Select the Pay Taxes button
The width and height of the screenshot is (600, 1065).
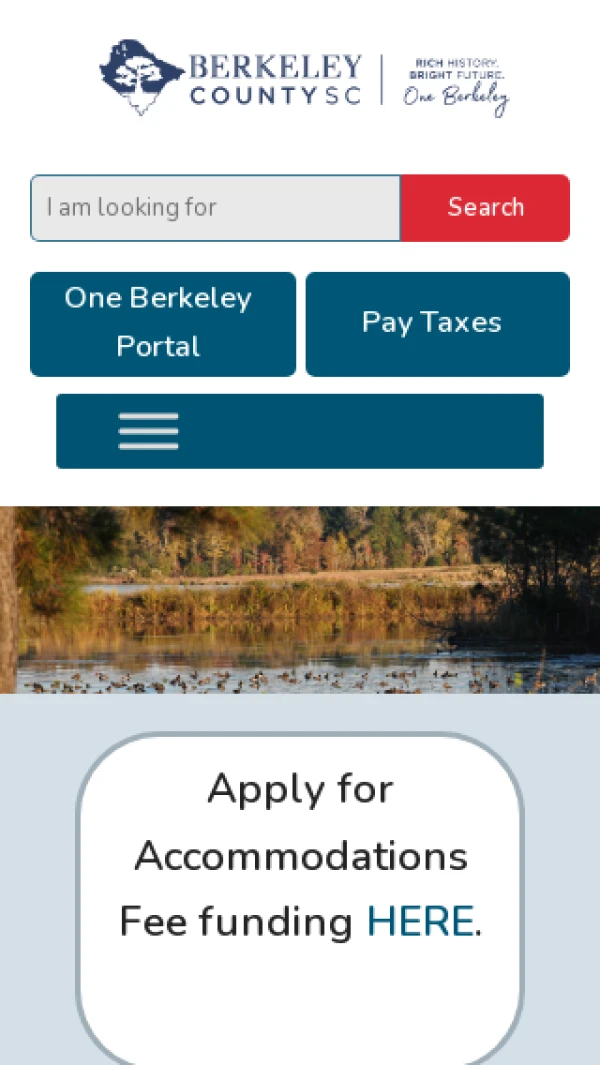(437, 324)
